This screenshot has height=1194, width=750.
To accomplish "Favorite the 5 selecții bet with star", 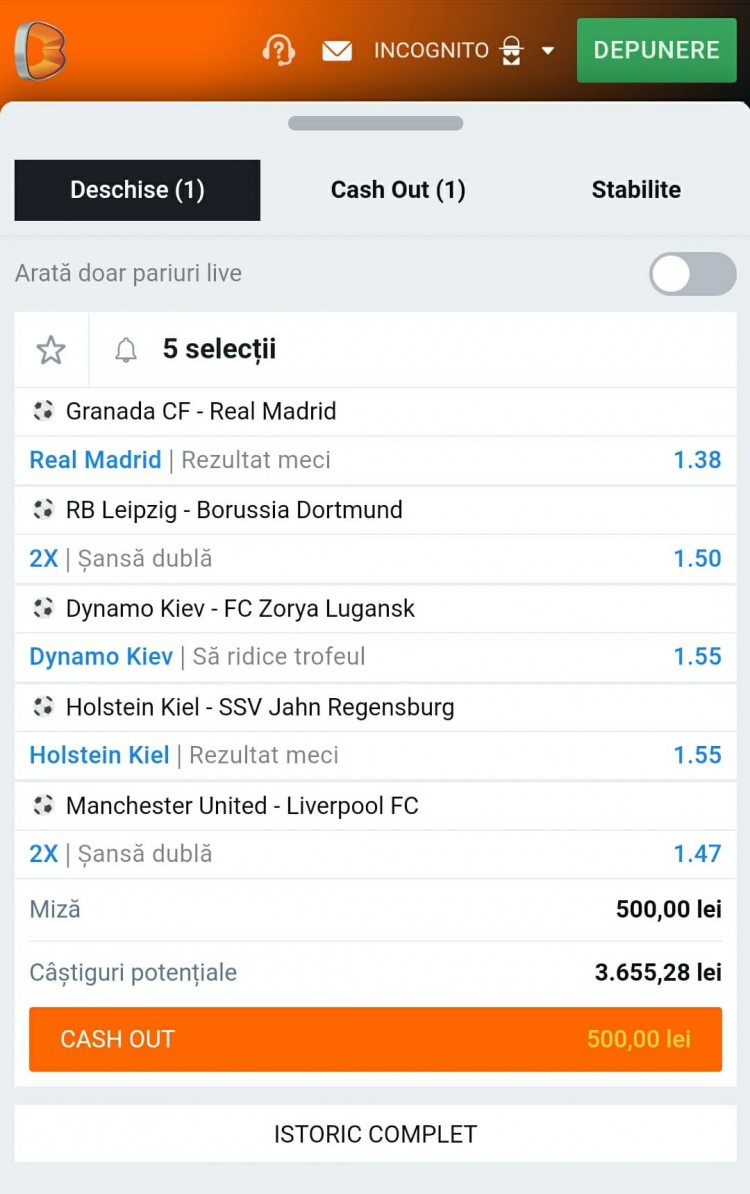I will [x=51, y=349].
